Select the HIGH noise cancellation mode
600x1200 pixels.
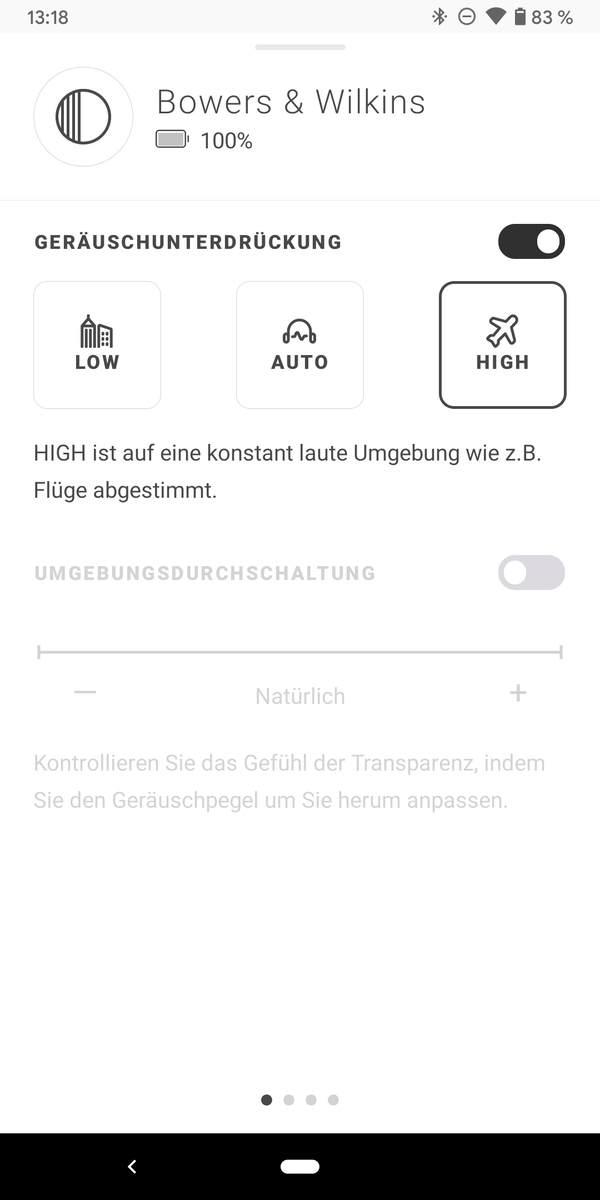(503, 345)
